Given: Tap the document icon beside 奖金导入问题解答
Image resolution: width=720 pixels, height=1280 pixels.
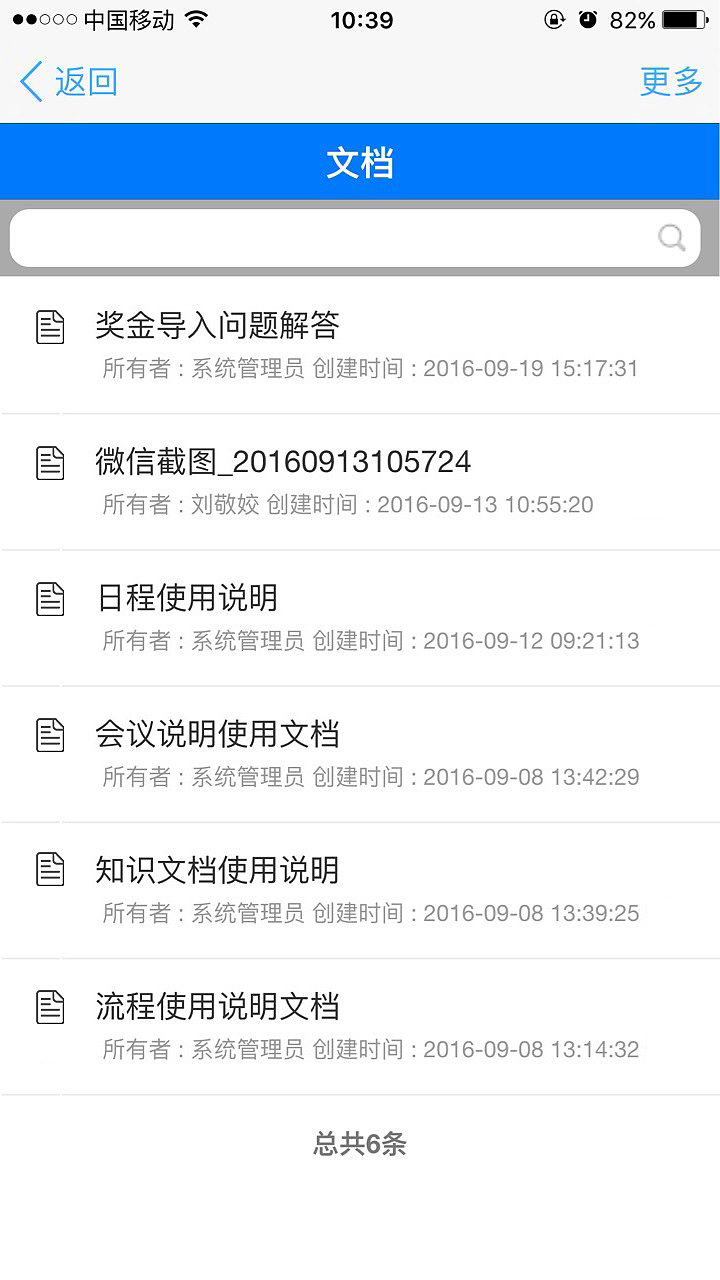Looking at the screenshot, I should [49, 323].
